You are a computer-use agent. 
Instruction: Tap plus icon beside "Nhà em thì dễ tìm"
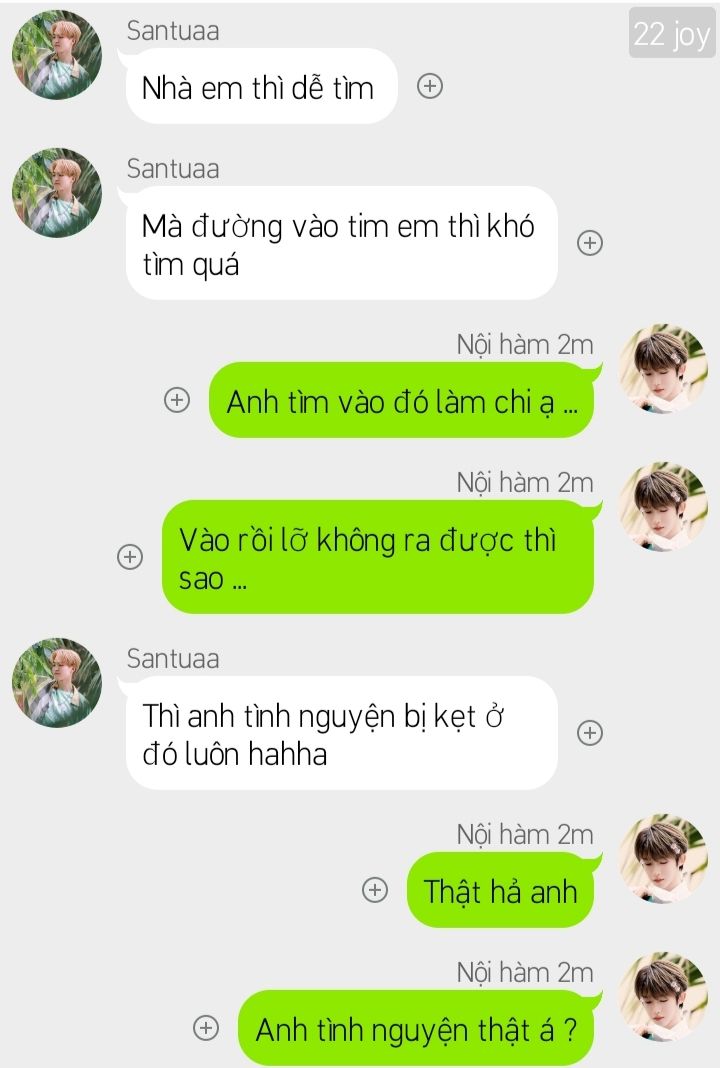tap(430, 88)
